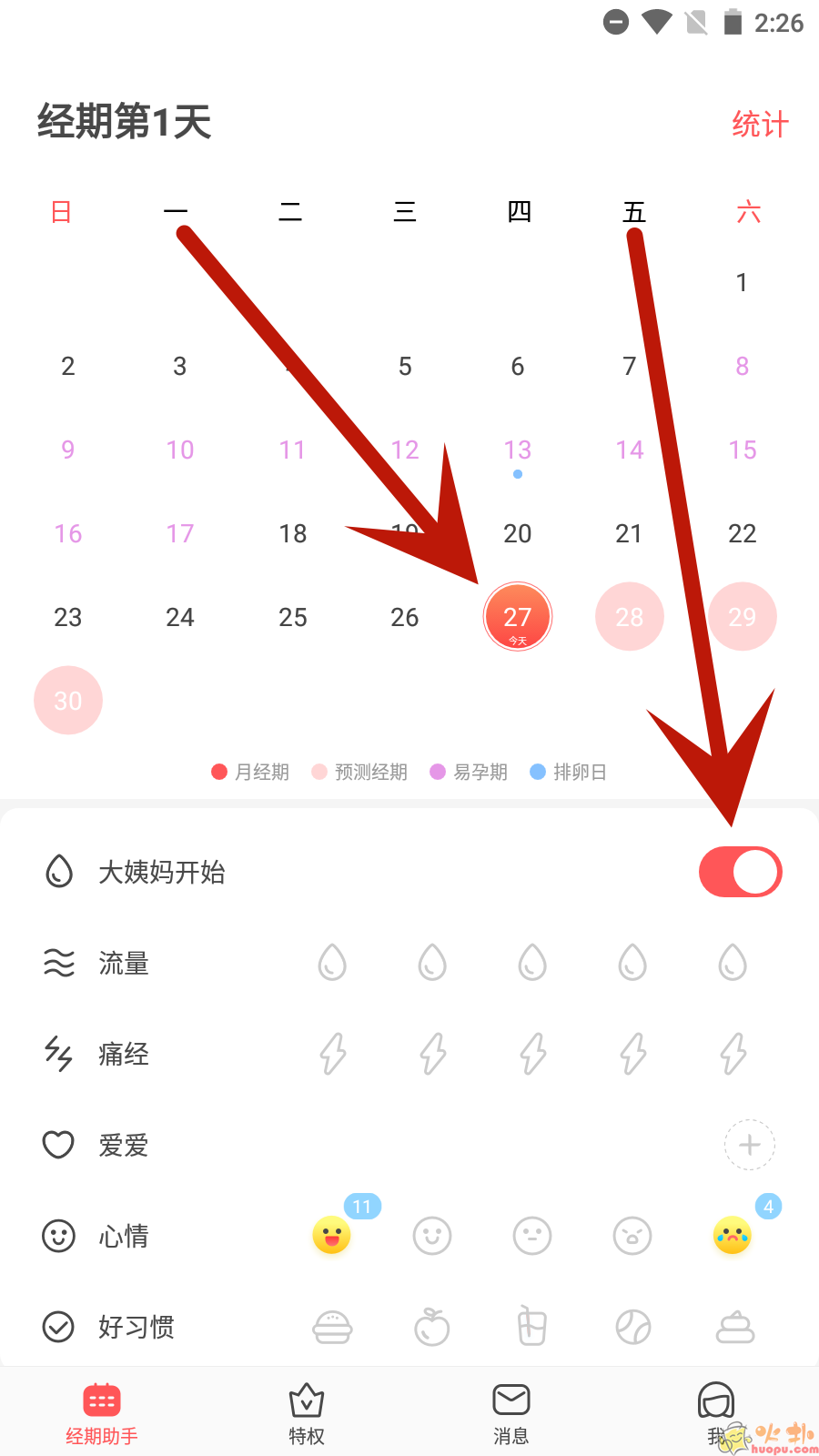Set 流量 flow to the first droplet

point(332,962)
